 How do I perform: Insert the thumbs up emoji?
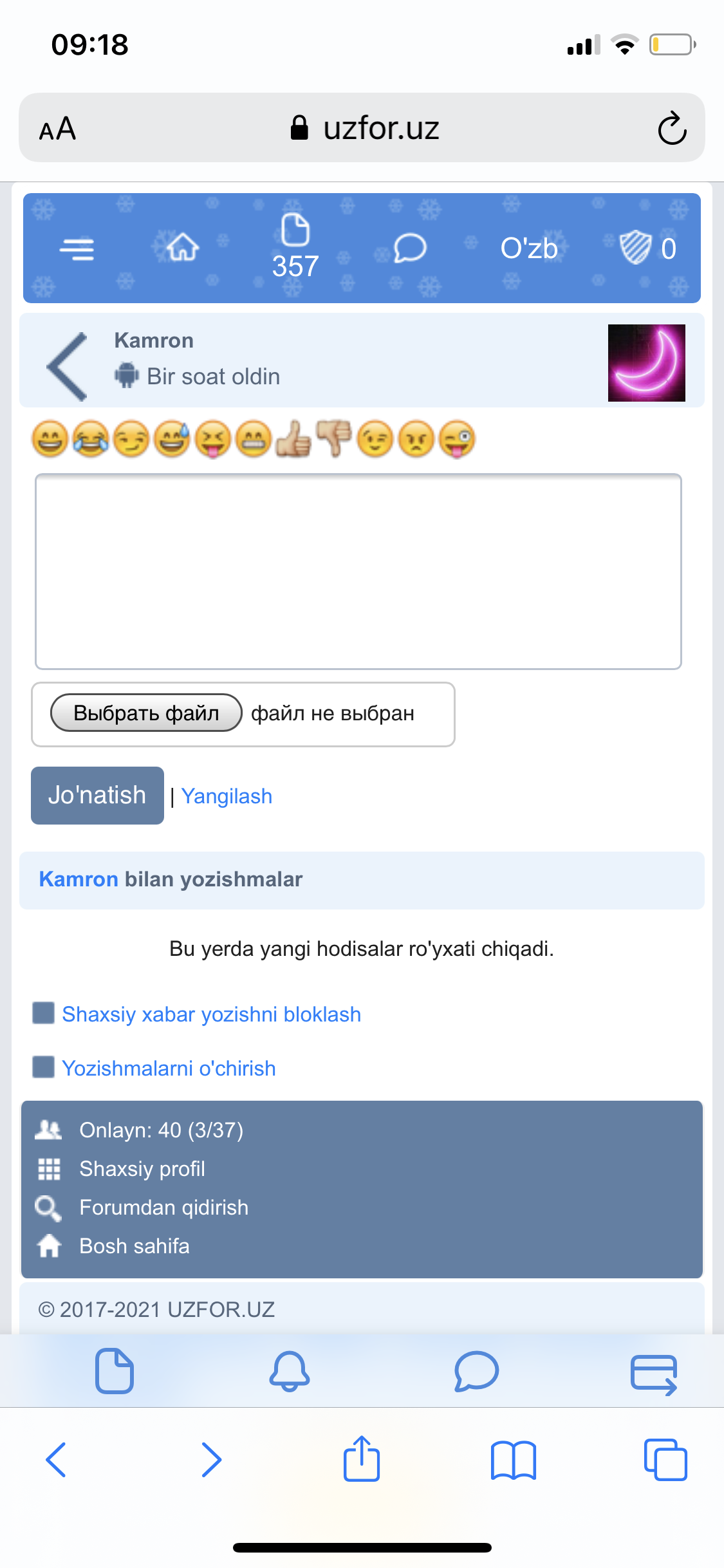[x=293, y=440]
